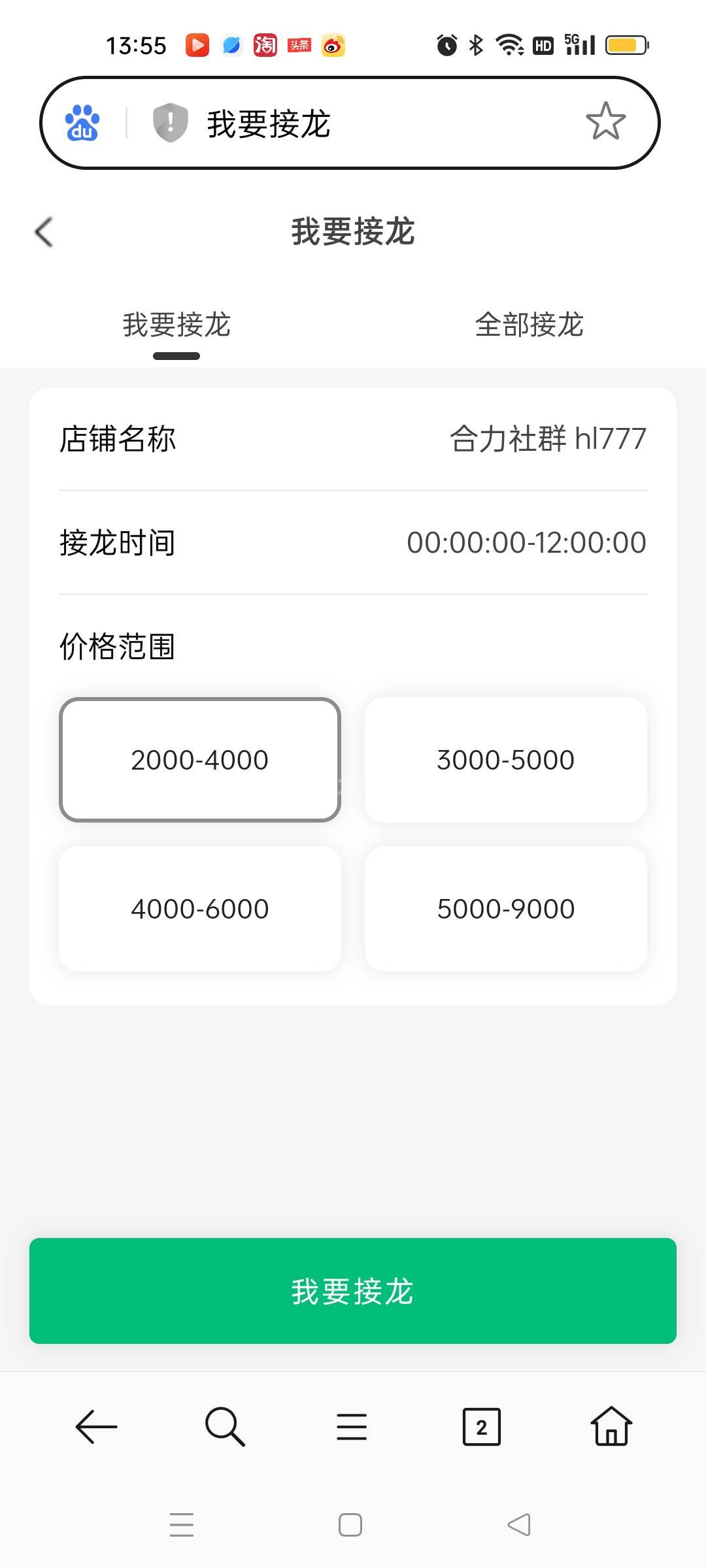Open browser search from the bottom toolbar

pyautogui.click(x=225, y=1427)
